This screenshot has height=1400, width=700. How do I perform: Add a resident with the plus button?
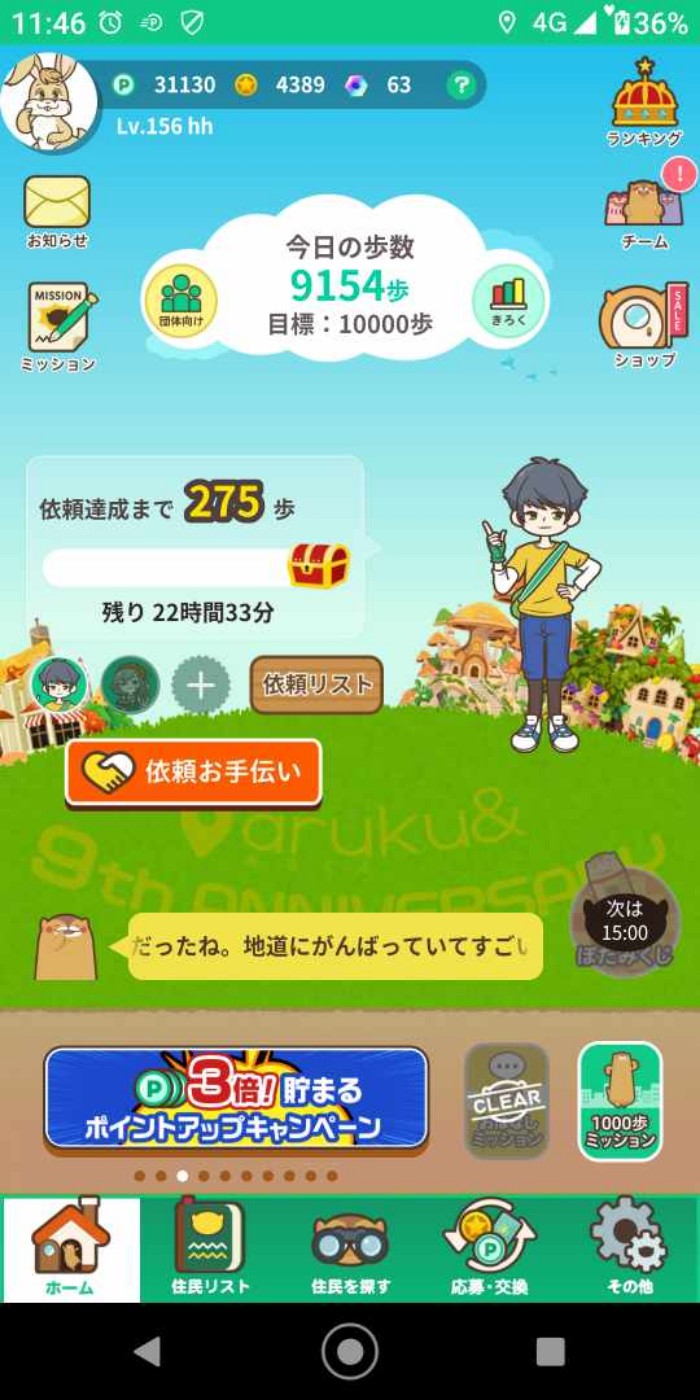pos(200,686)
